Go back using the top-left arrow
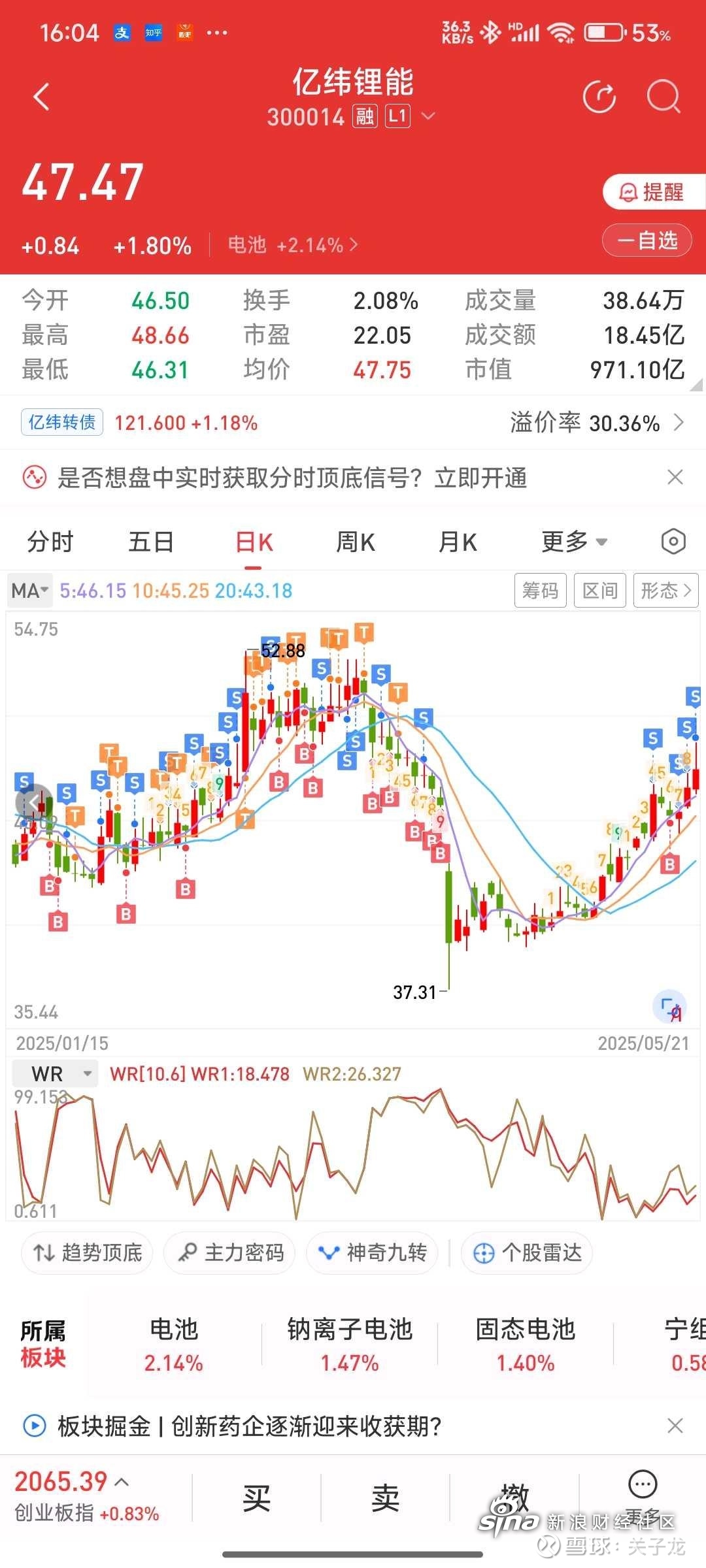Image resolution: width=706 pixels, height=1568 pixels. [x=42, y=97]
